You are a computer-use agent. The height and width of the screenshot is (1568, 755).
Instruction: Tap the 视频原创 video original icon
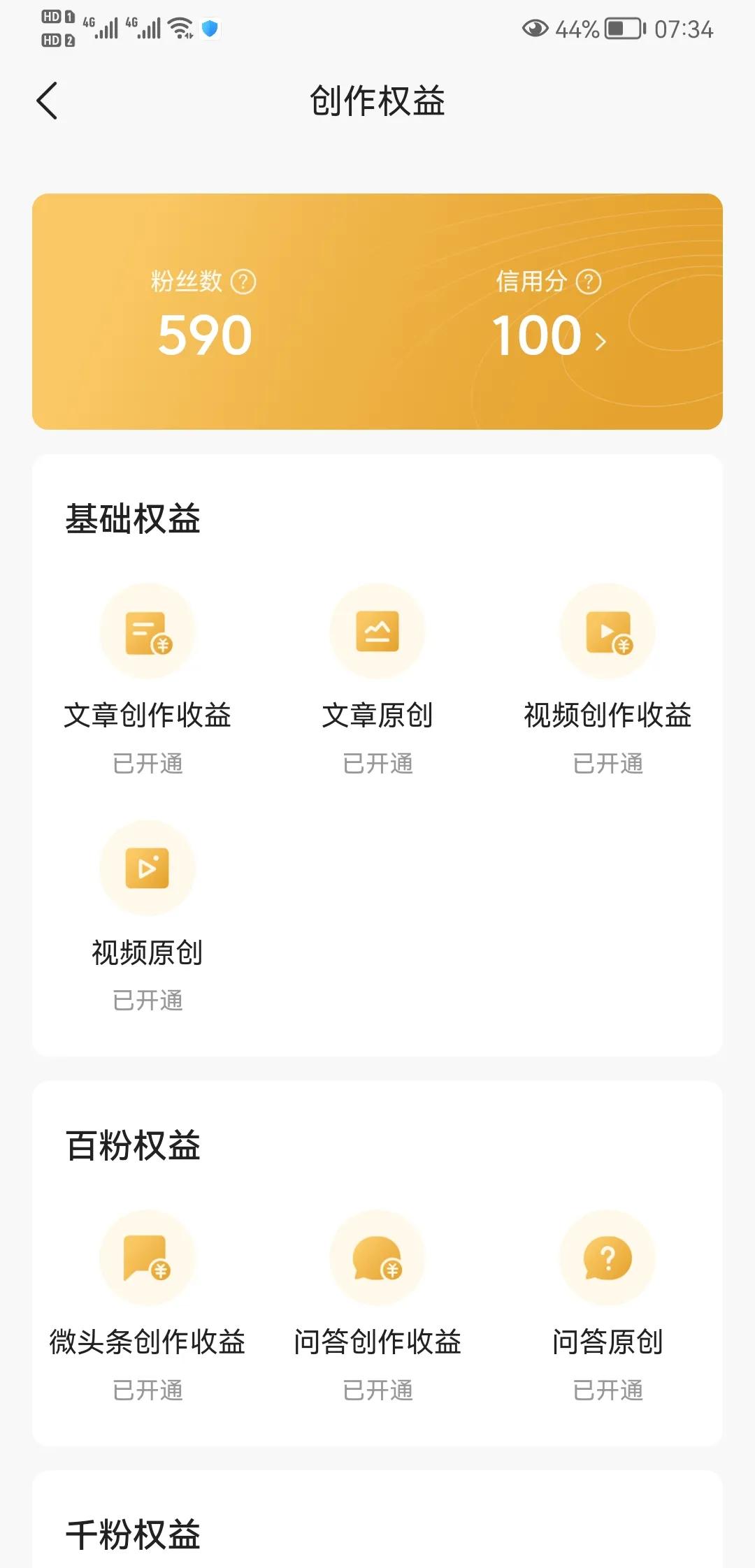point(147,868)
